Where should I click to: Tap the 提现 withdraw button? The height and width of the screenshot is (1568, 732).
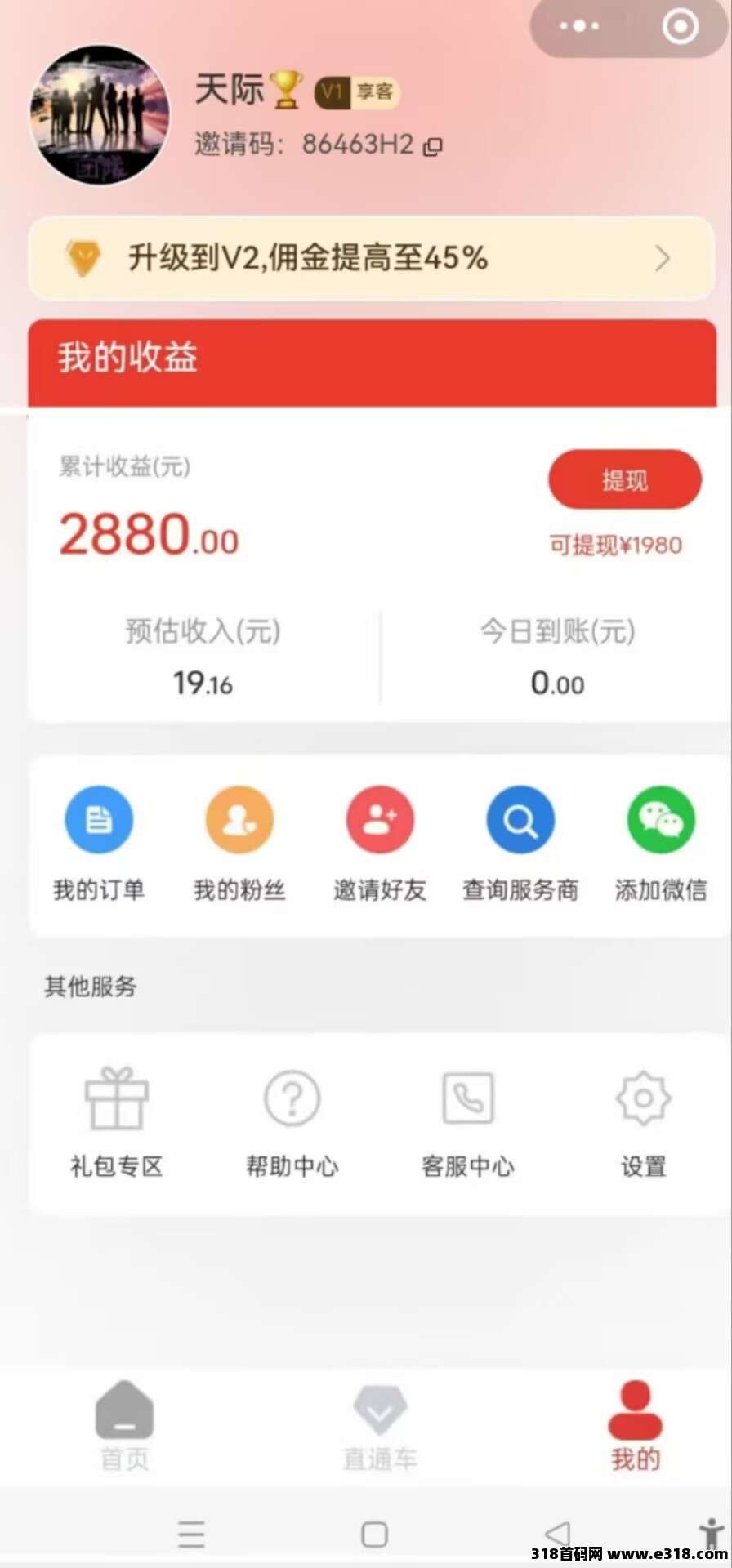click(625, 479)
